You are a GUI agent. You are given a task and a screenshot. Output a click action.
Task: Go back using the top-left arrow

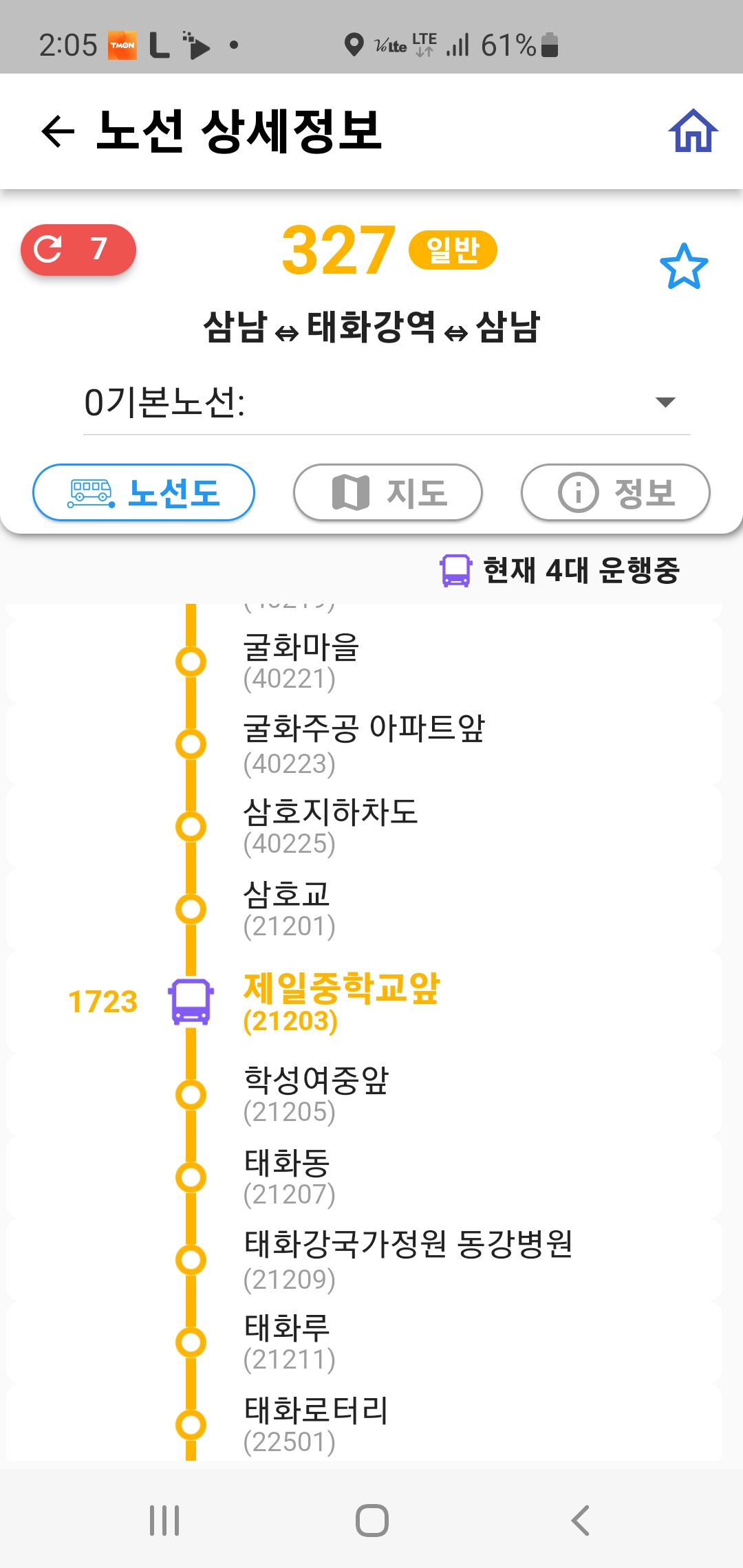click(58, 131)
